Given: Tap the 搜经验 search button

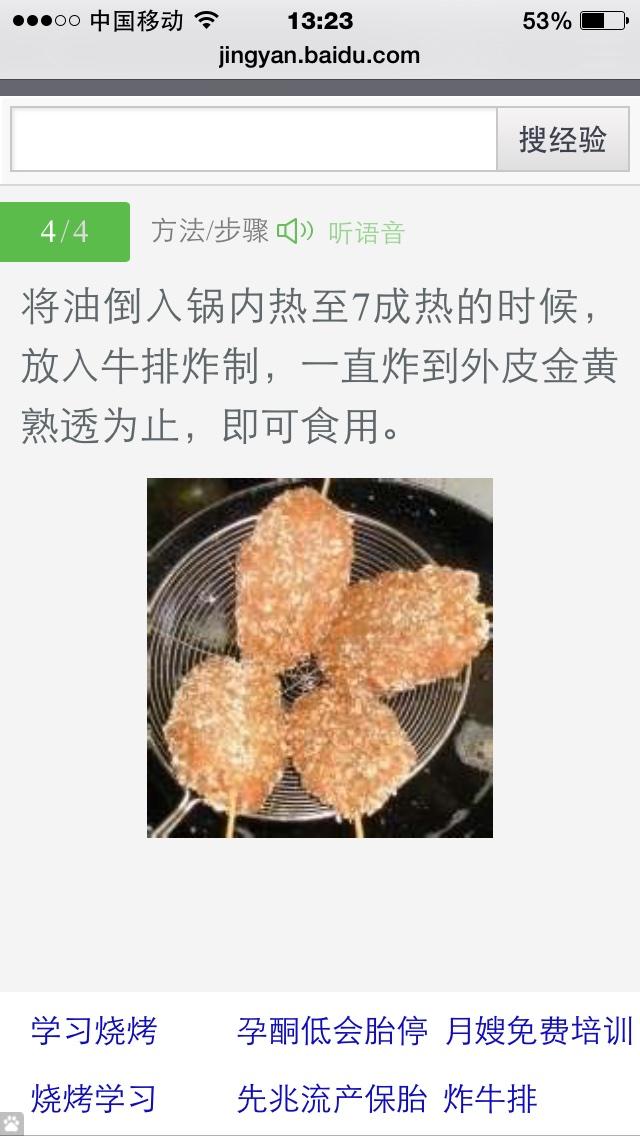Looking at the screenshot, I should pos(562,139).
